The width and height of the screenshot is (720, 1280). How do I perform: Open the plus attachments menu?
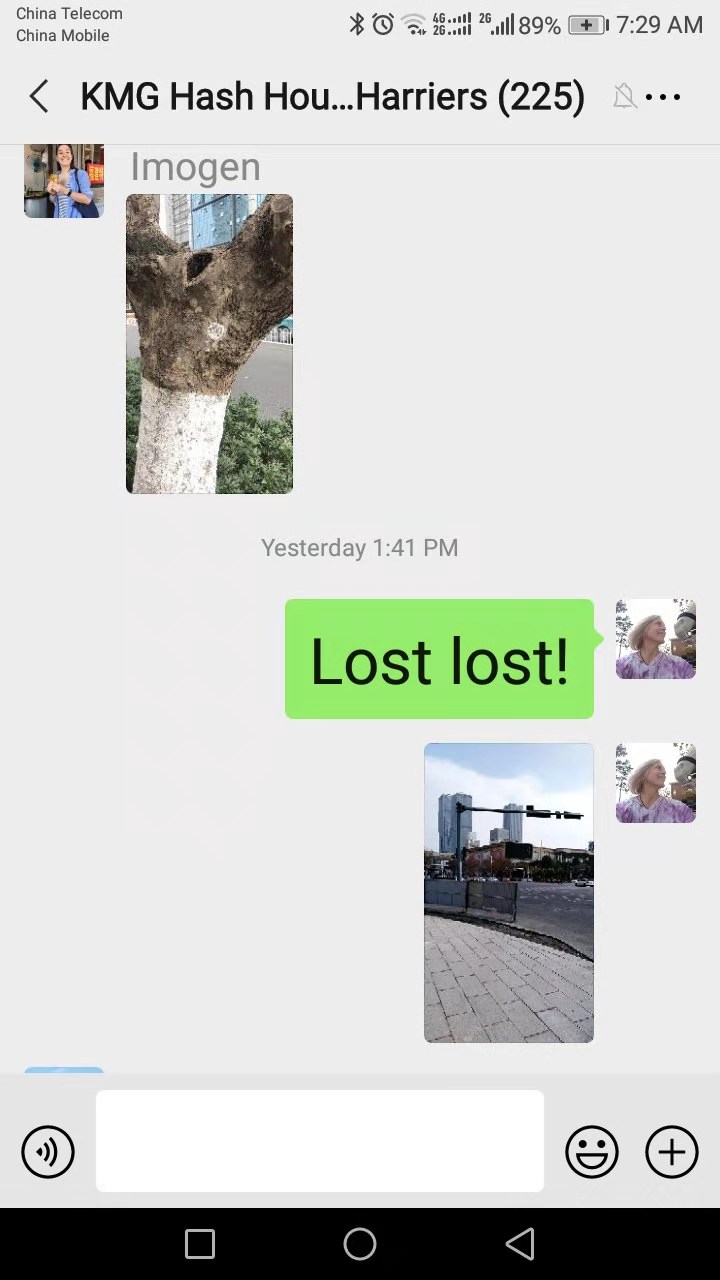(x=672, y=1152)
